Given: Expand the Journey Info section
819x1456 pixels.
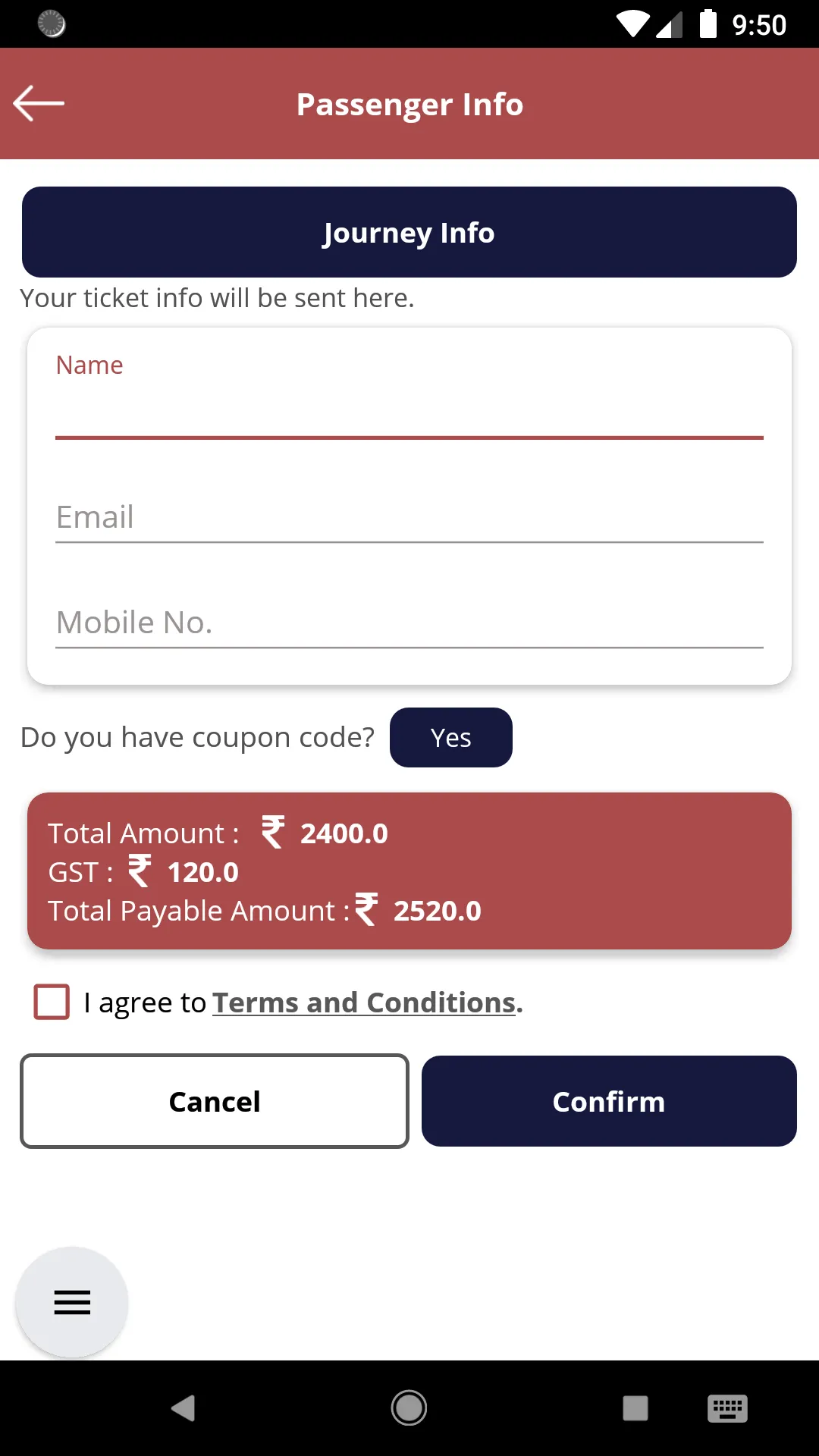Looking at the screenshot, I should (x=409, y=232).
